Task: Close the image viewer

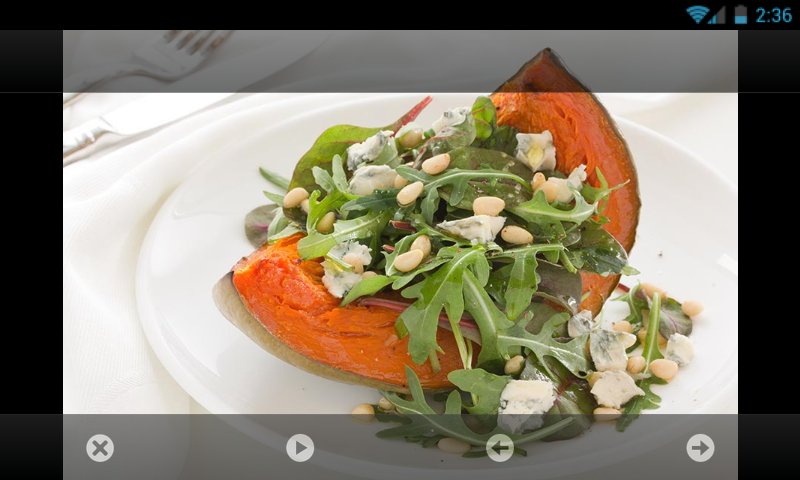Action: (100, 448)
